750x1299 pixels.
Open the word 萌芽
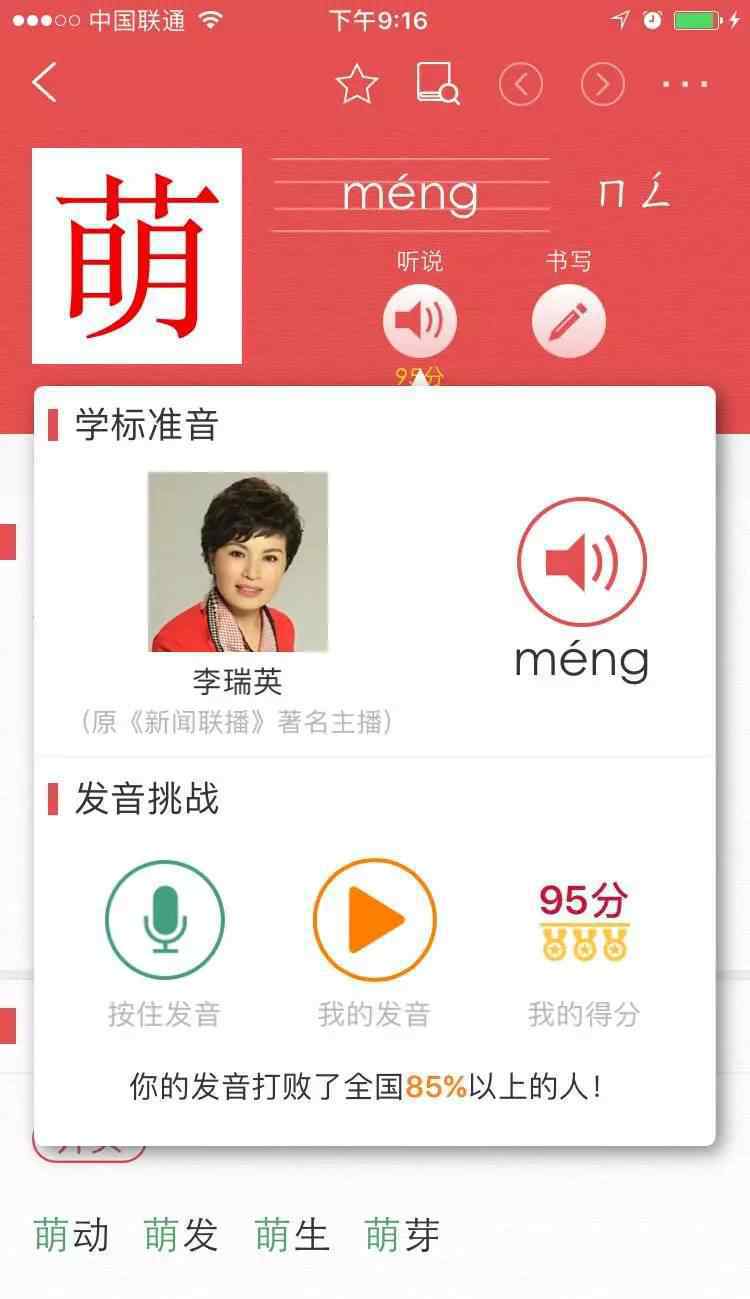pos(402,1236)
